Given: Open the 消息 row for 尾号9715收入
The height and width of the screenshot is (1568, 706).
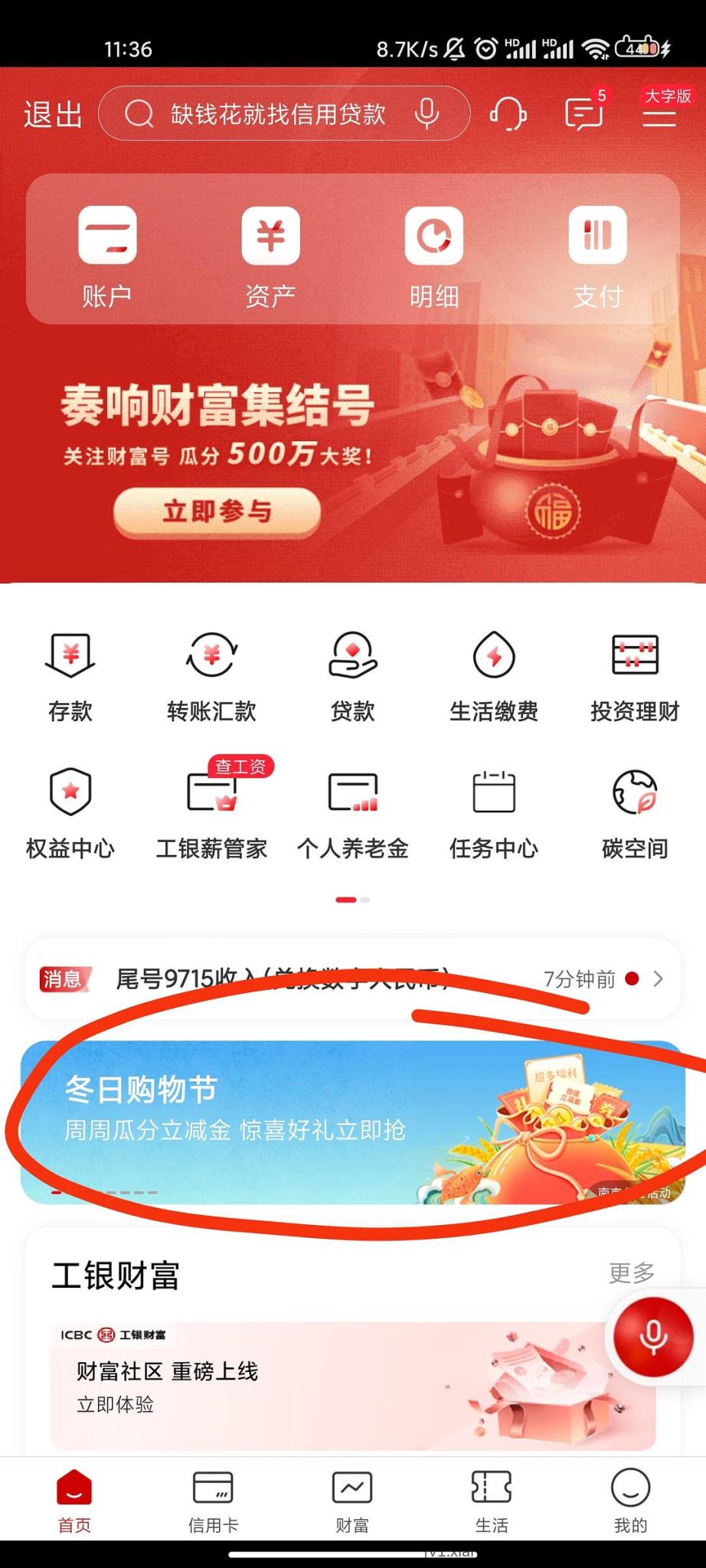Looking at the screenshot, I should (x=352, y=978).
